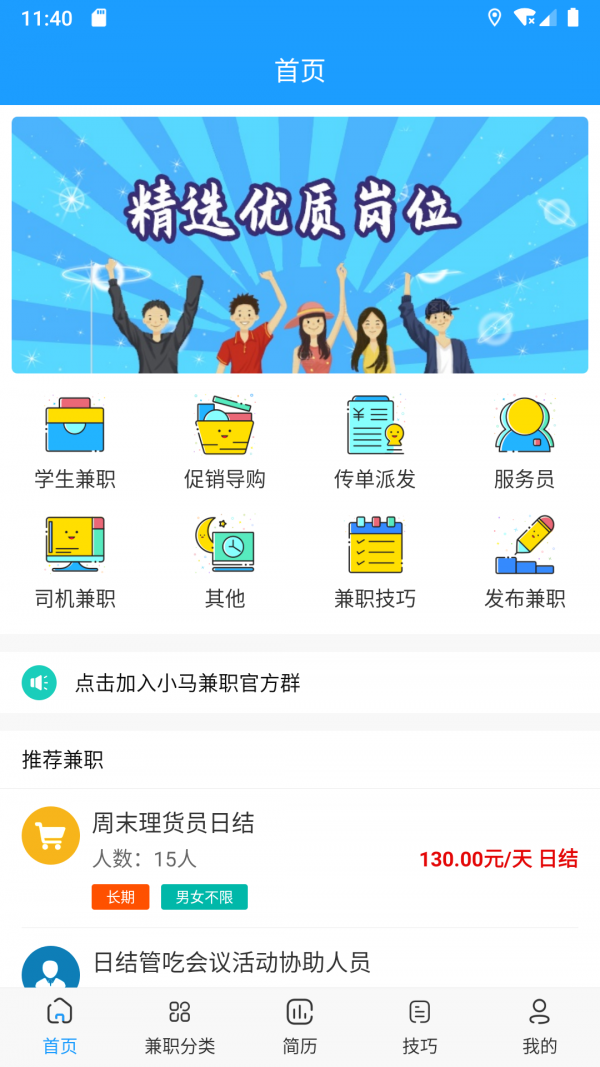View the 日结管吃会议活动协助人员 job
Image resolution: width=600 pixels, height=1067 pixels.
pos(300,962)
